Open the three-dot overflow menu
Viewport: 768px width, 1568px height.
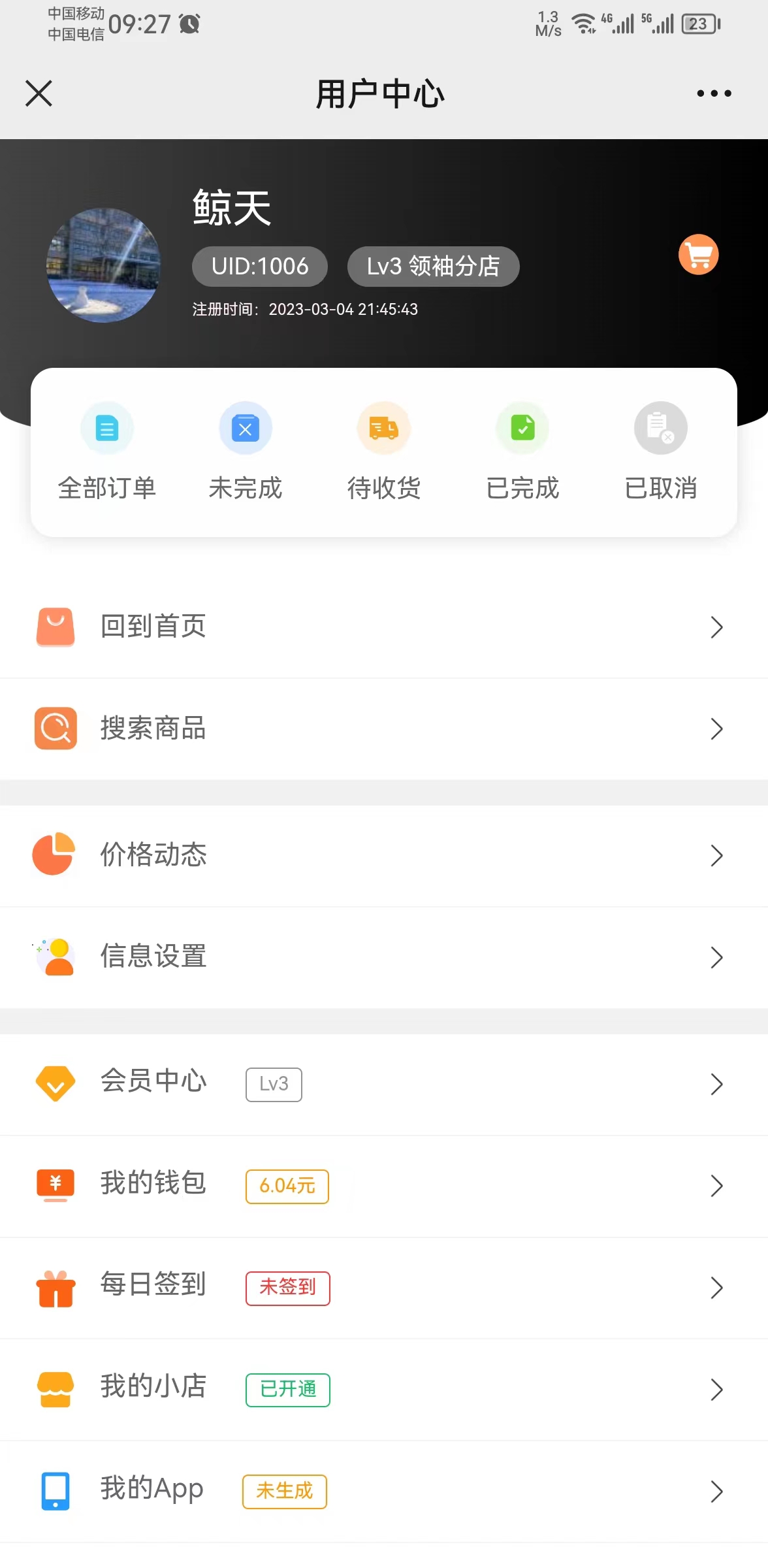[x=713, y=93]
